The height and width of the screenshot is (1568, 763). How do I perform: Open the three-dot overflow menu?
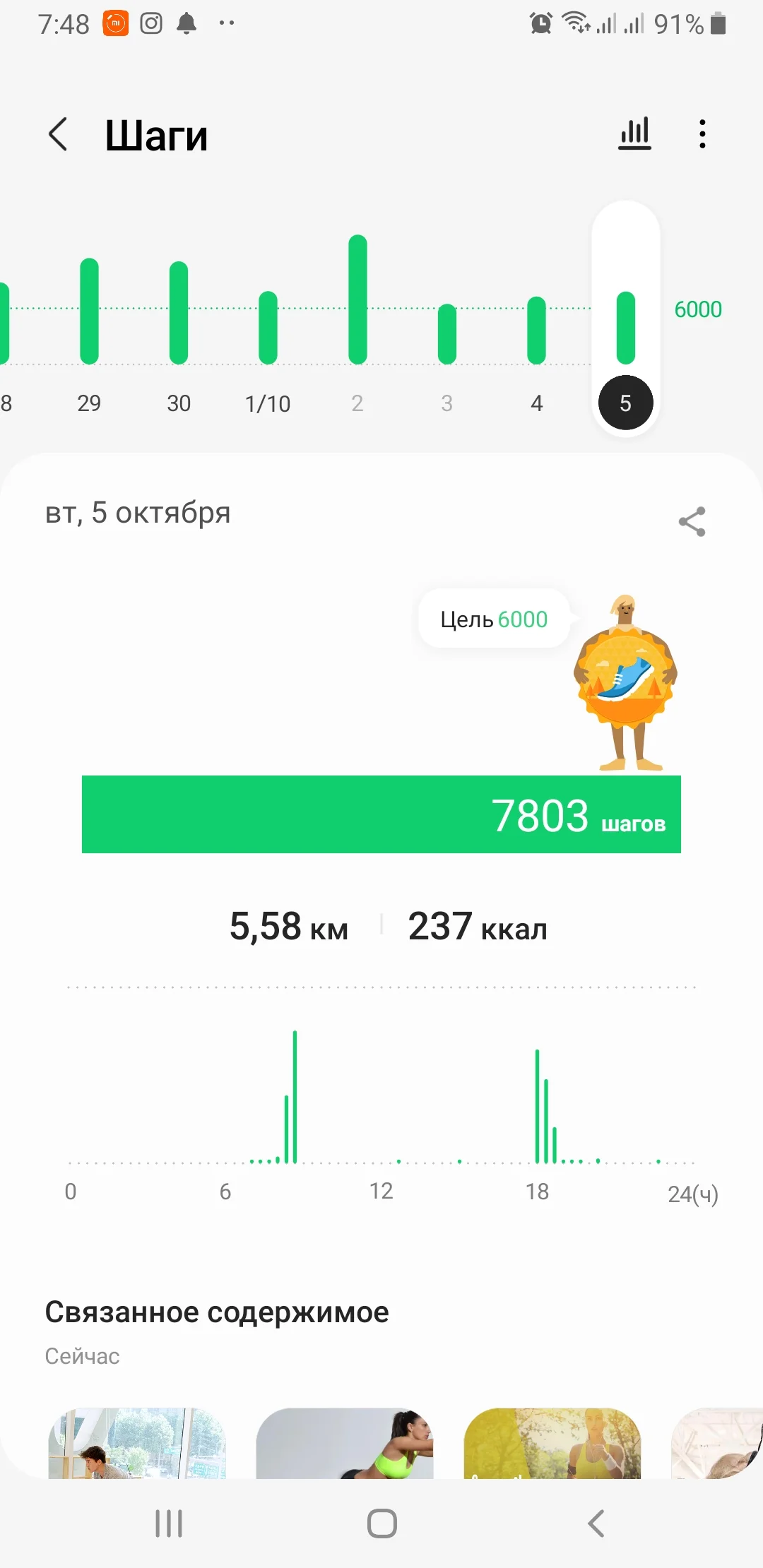point(702,134)
